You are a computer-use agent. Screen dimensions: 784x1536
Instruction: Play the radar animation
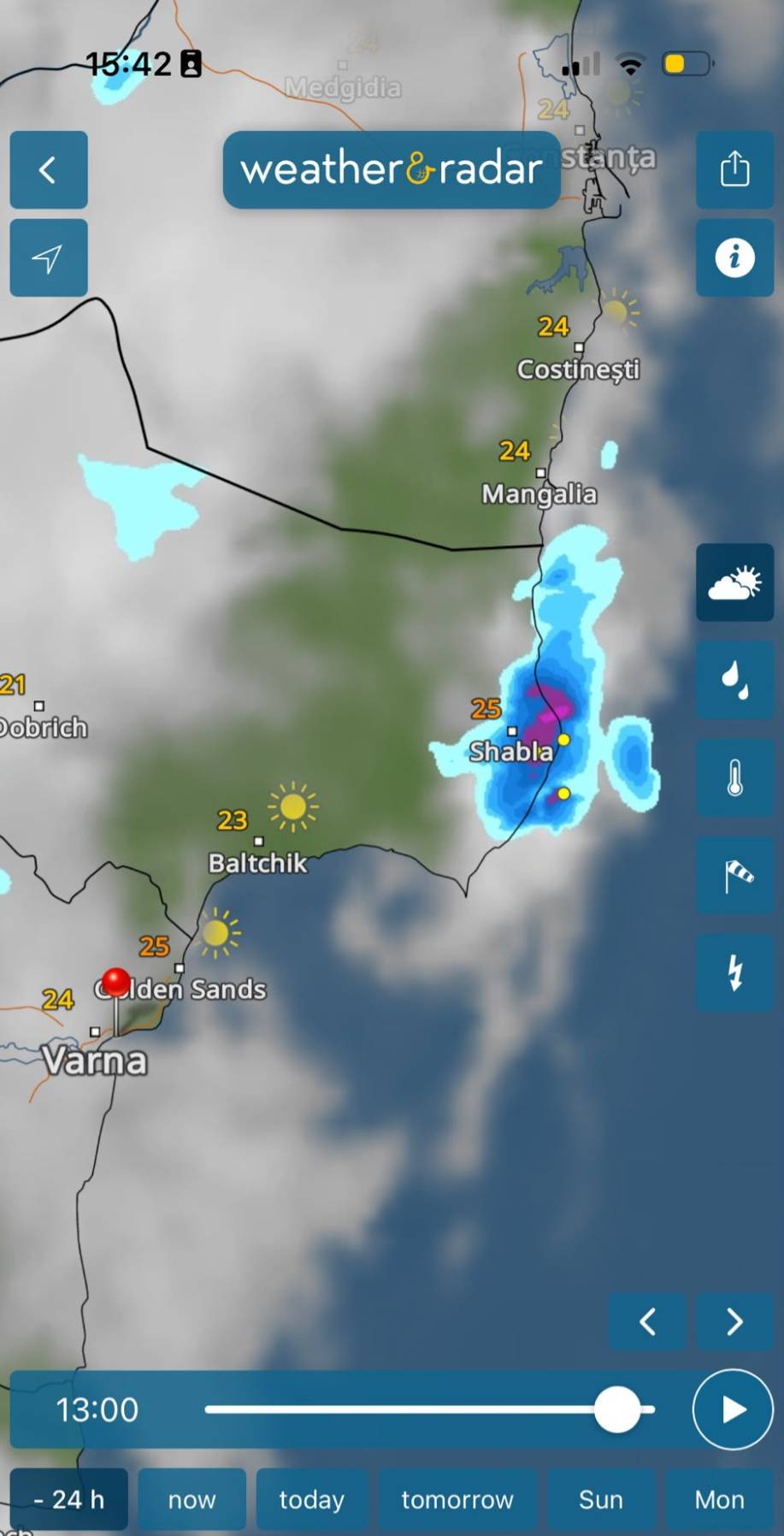[x=733, y=1409]
